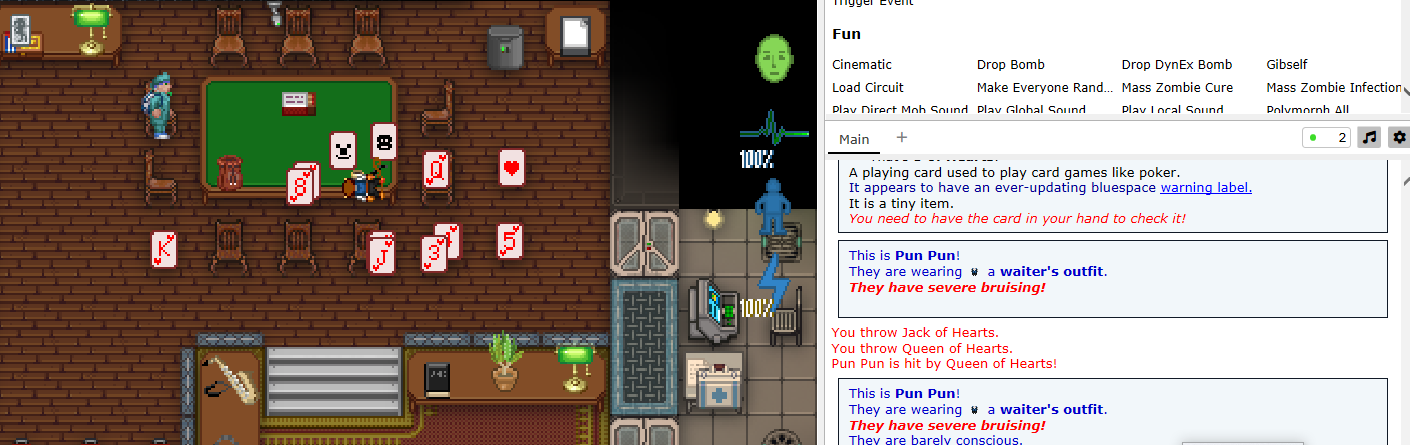Select the Cinematic verb
Screen dimensions: 1410x445
pyautogui.click(x=861, y=65)
